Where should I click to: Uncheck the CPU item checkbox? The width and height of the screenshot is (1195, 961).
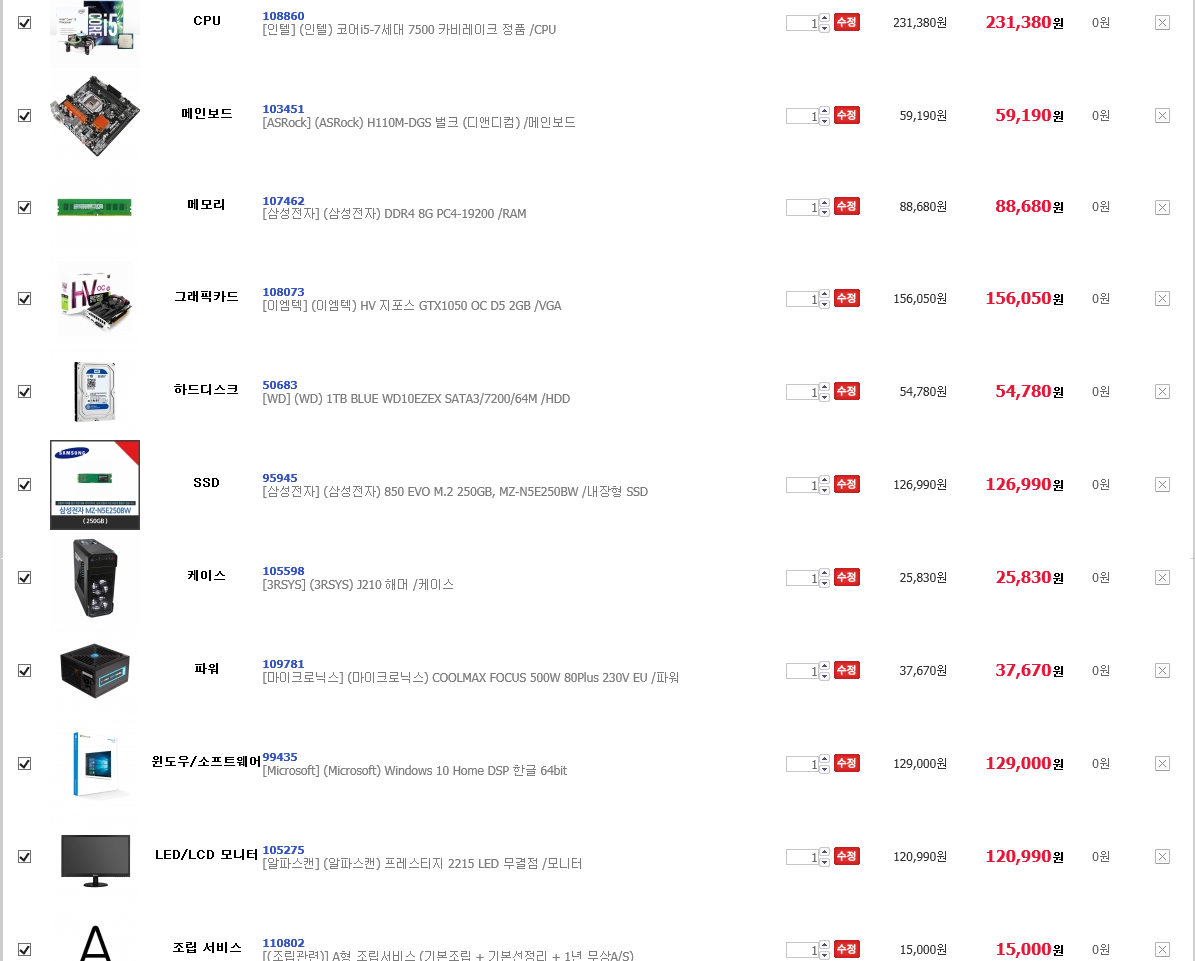point(25,22)
